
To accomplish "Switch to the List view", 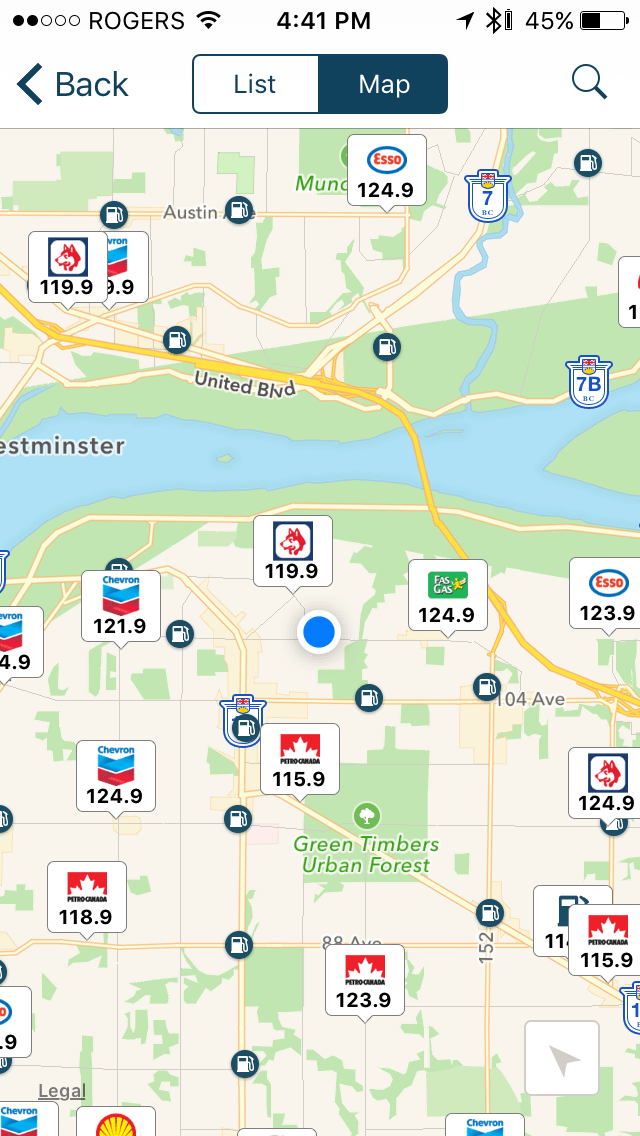I will pyautogui.click(x=255, y=84).
